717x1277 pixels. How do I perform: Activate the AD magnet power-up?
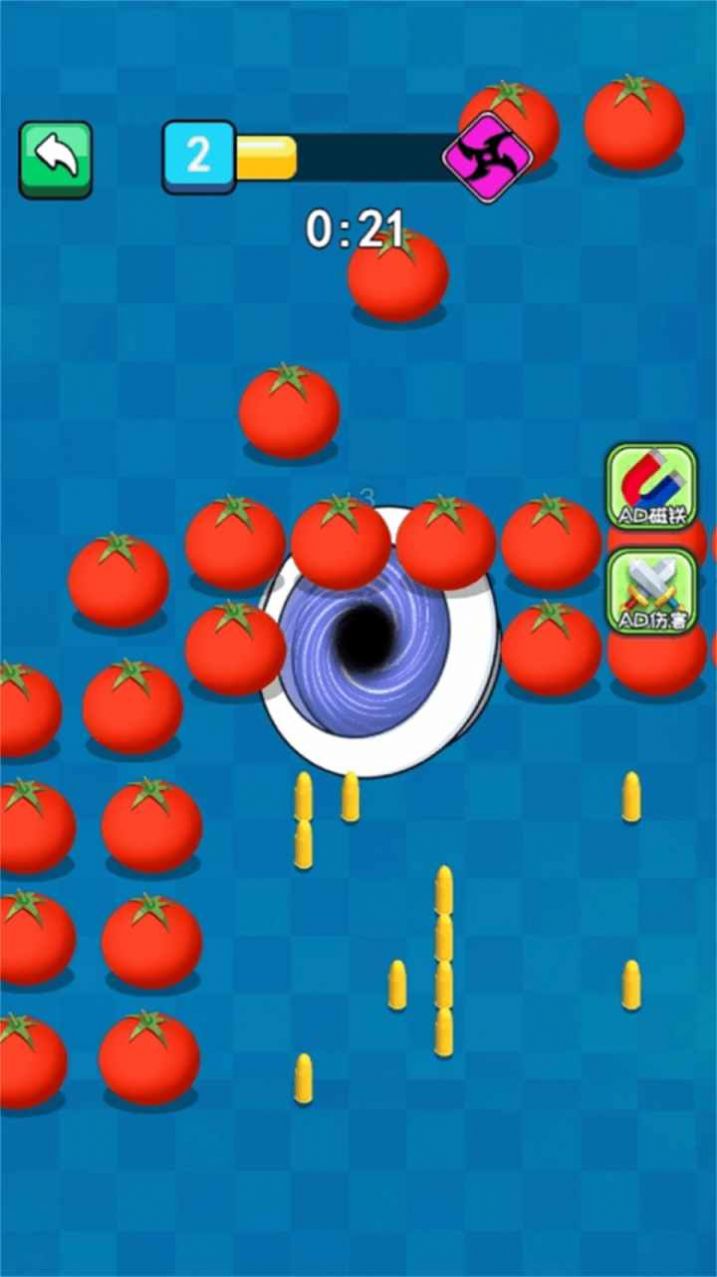click(x=652, y=486)
